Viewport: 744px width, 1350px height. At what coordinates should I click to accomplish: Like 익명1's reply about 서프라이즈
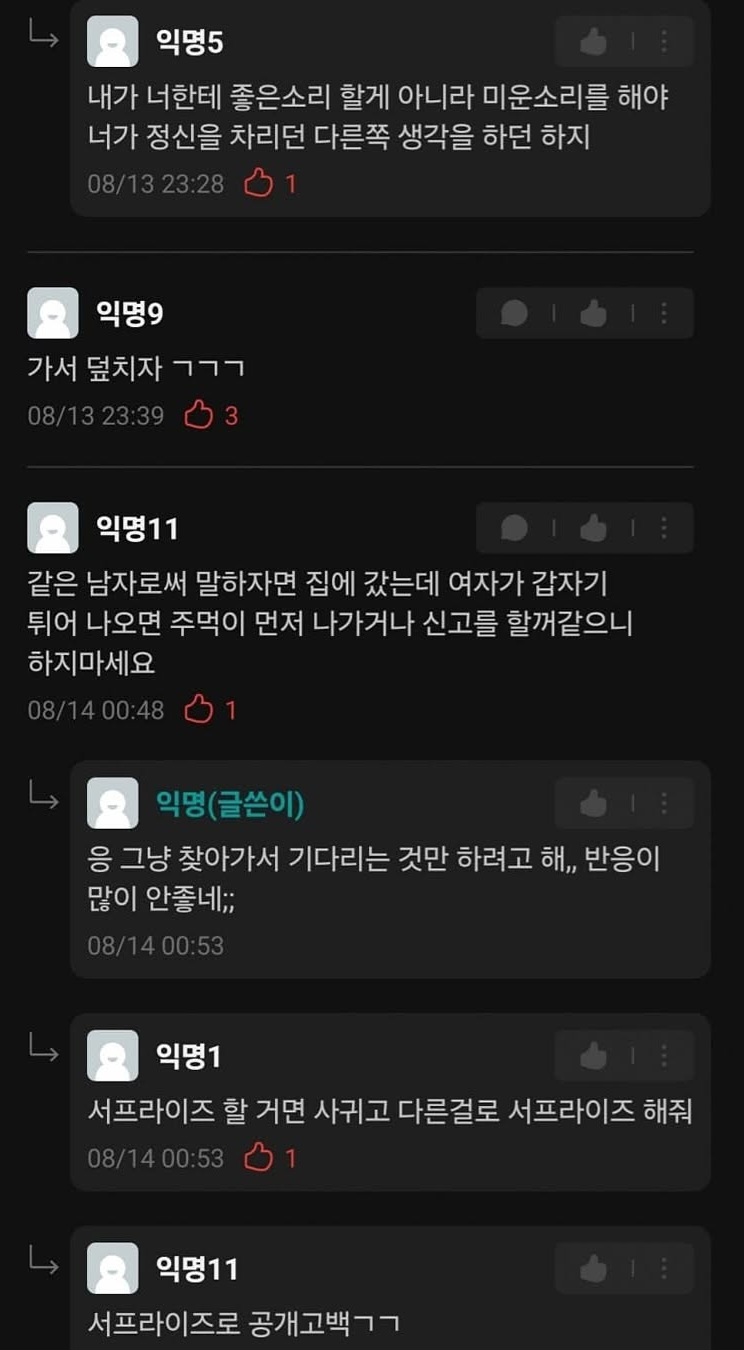coord(594,1055)
